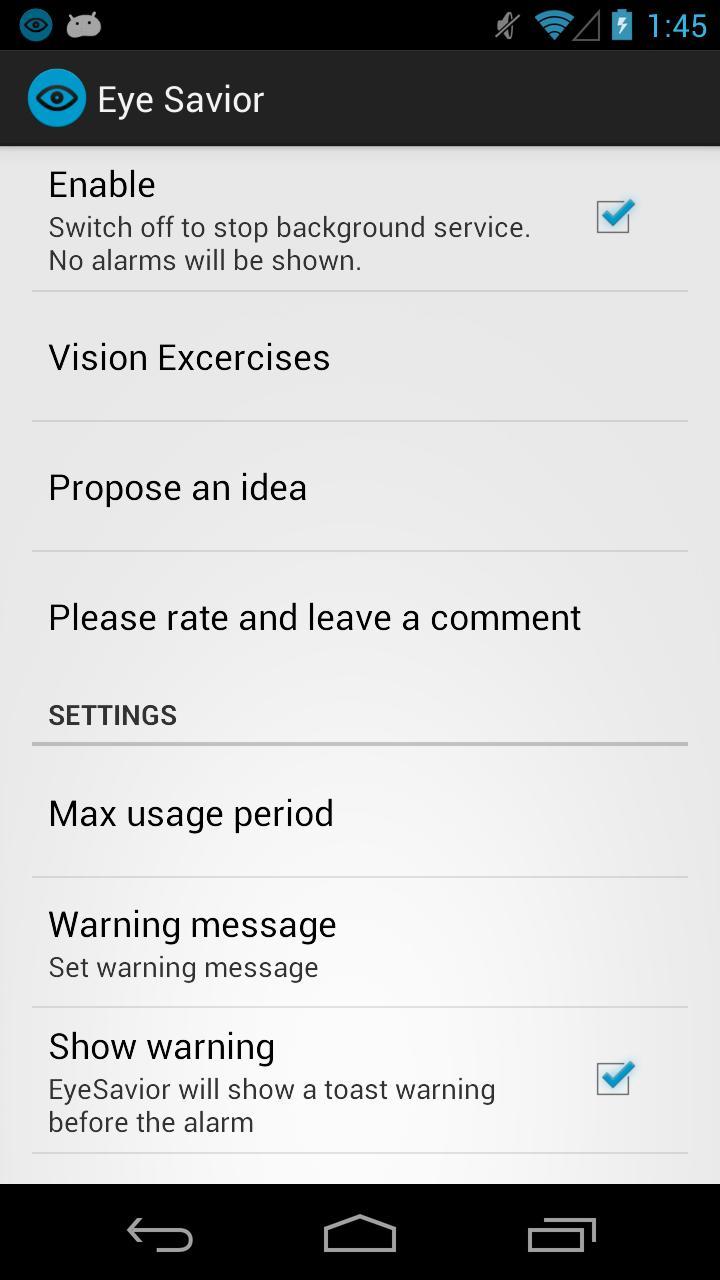This screenshot has height=1280, width=720.
Task: Uncheck the Enable checkbox
Action: point(613,216)
